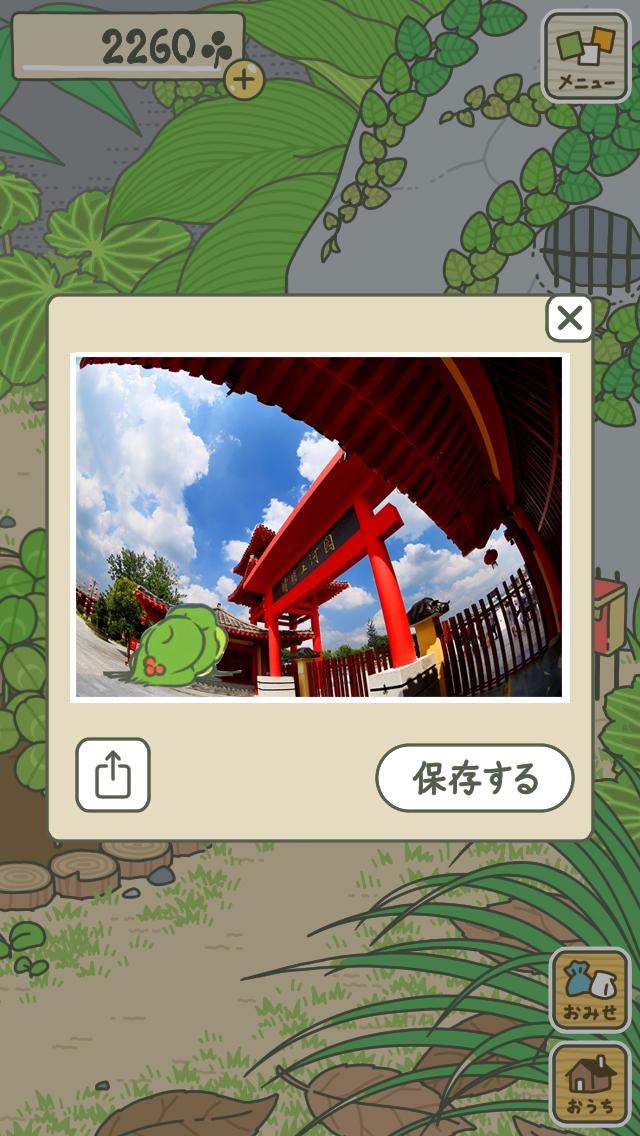Open the メニュー menu
This screenshot has height=1136, width=640.
[x=586, y=56]
